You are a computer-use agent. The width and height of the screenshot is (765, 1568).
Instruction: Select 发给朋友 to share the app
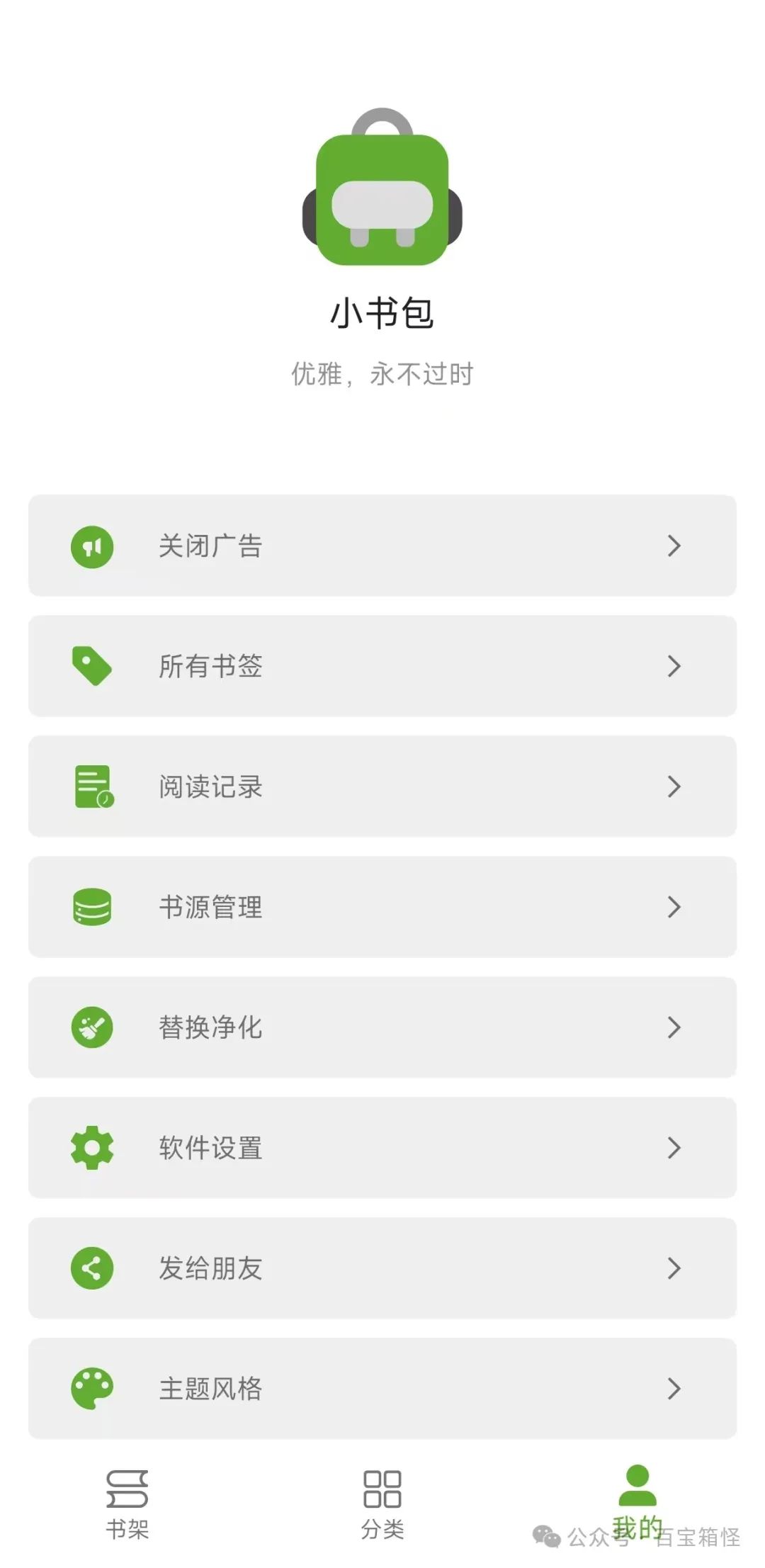(382, 1268)
